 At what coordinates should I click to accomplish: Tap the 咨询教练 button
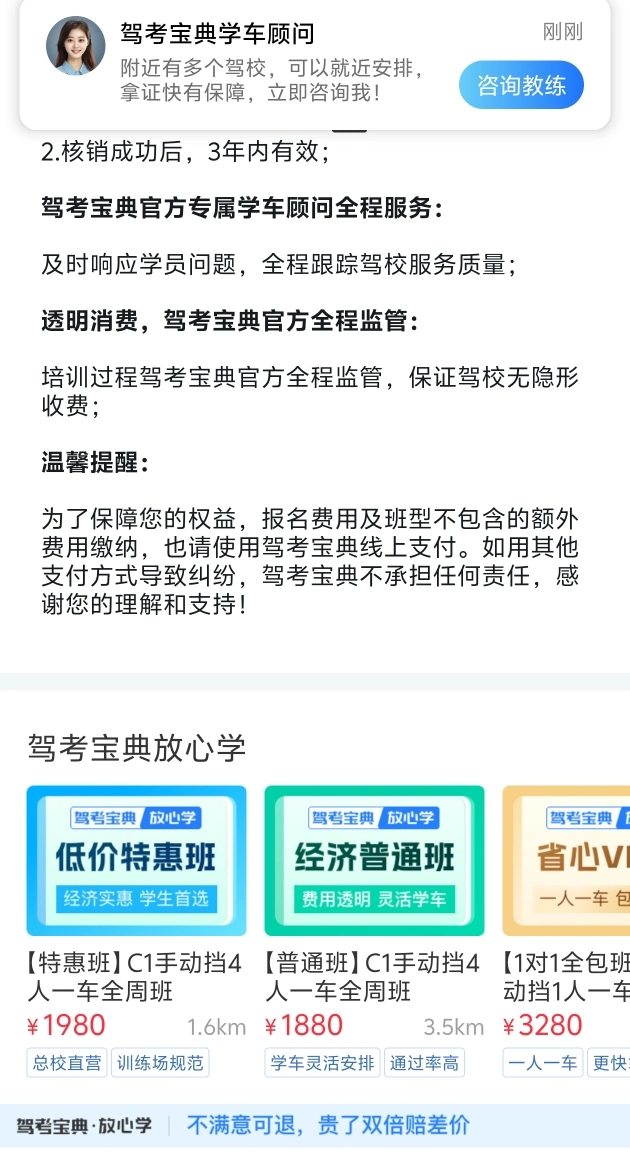click(521, 85)
